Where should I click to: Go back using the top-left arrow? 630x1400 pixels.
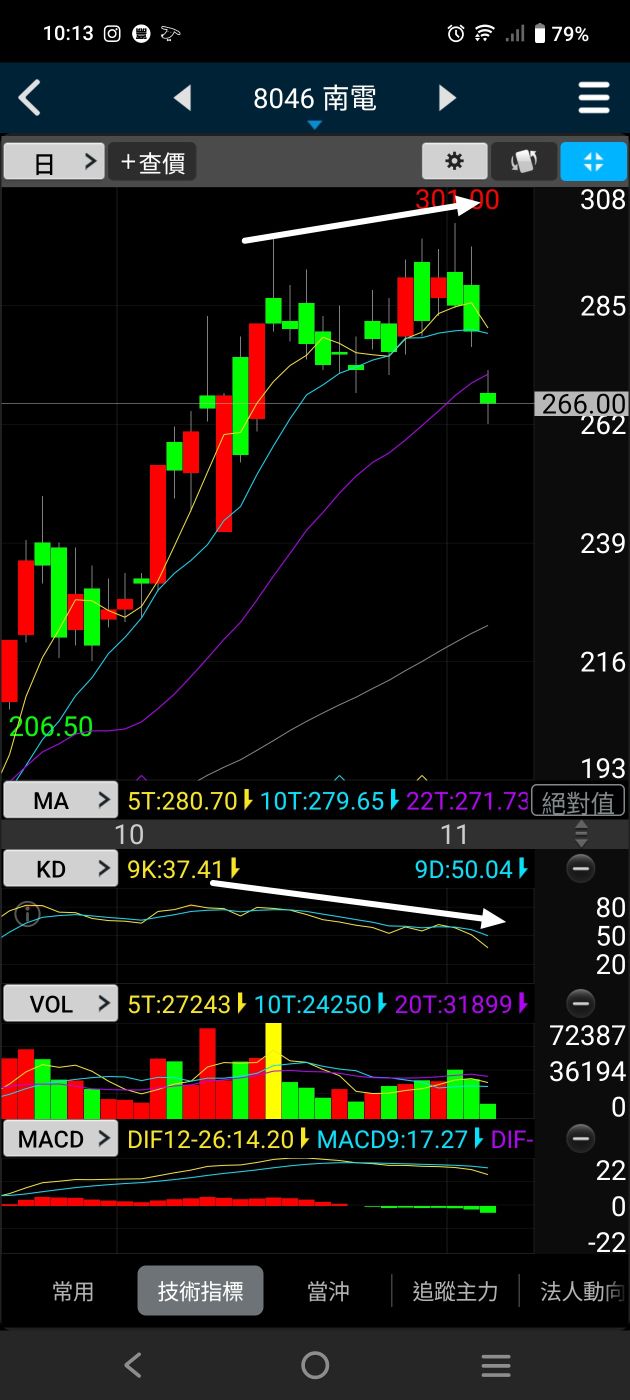30,98
